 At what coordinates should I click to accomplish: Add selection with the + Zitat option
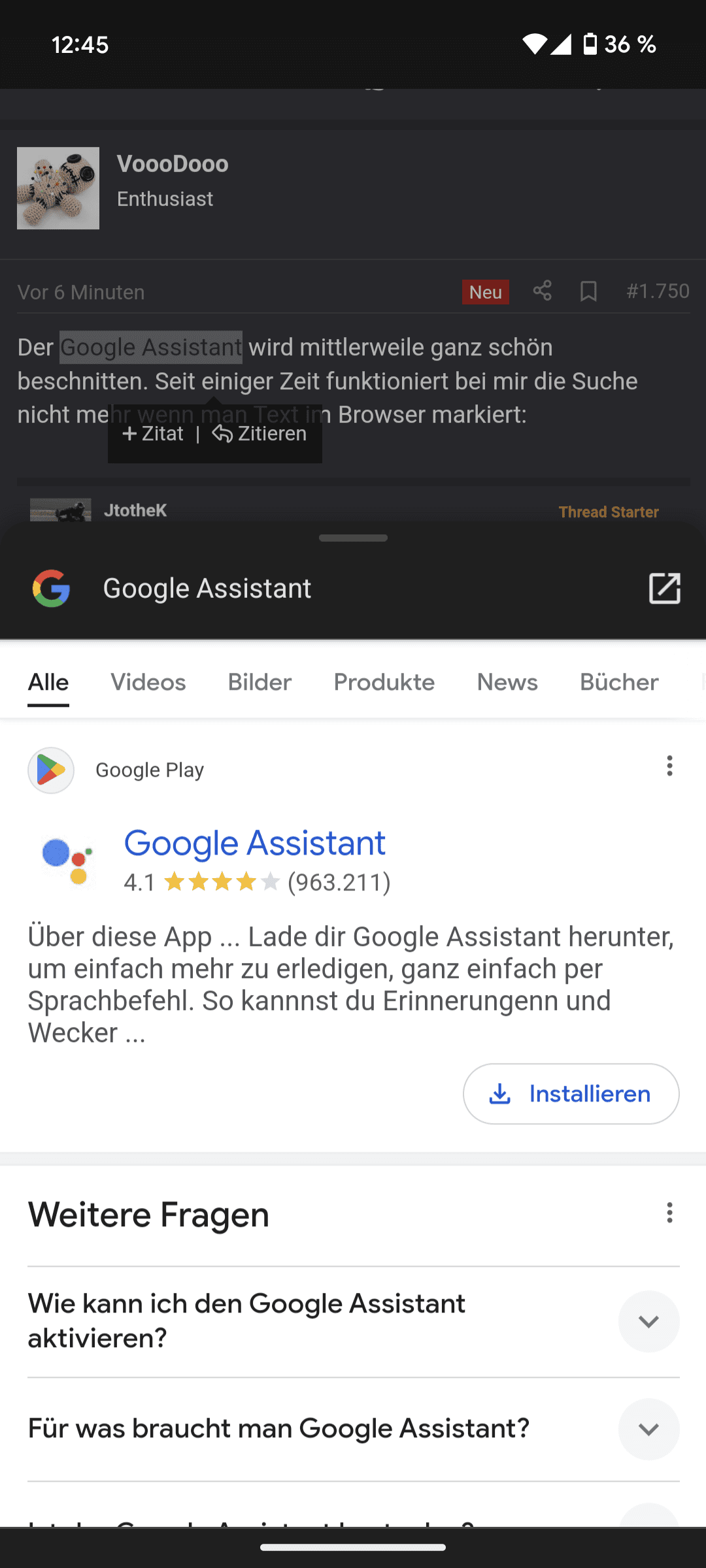coord(154,434)
